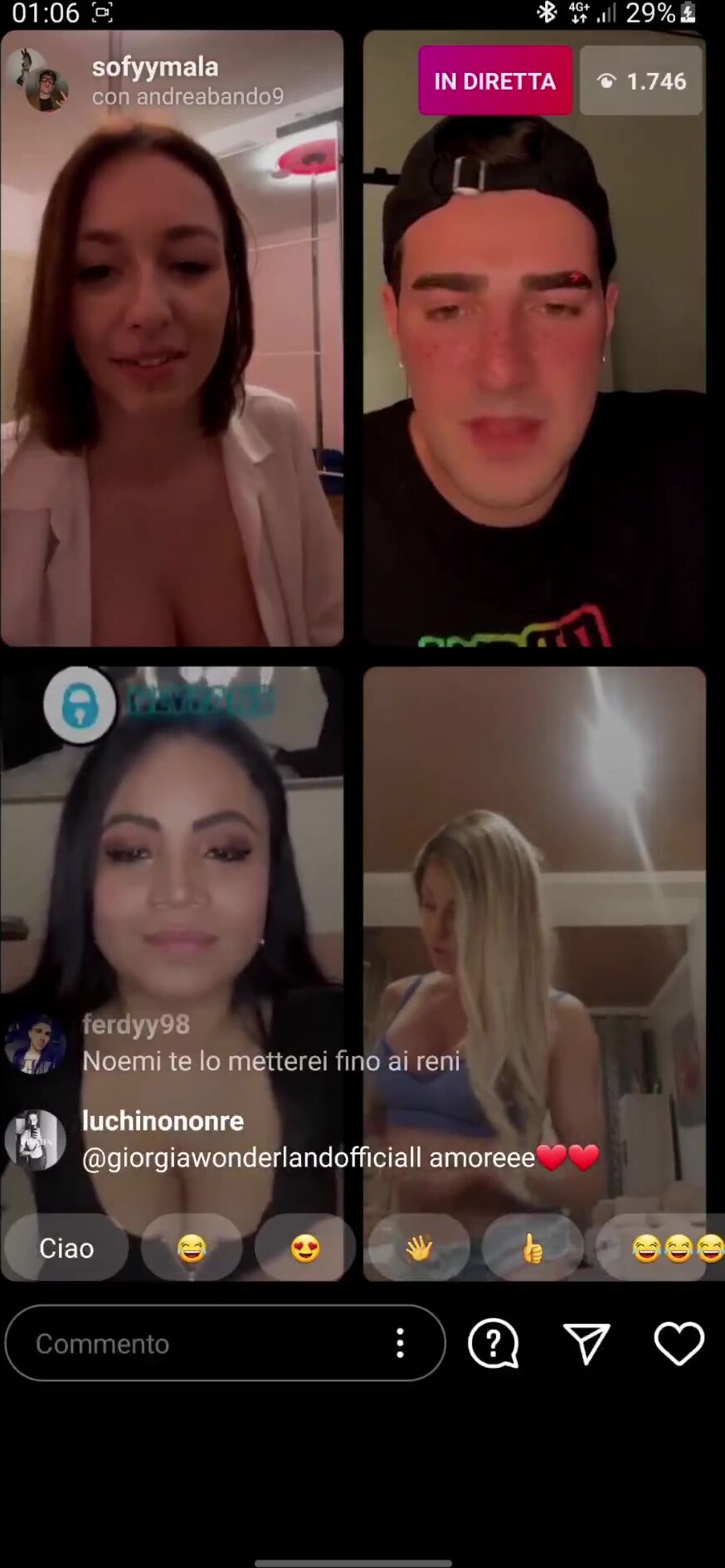This screenshot has height=1568, width=725.
Task: Send the heart-eyes emoji reaction
Action: click(305, 1248)
